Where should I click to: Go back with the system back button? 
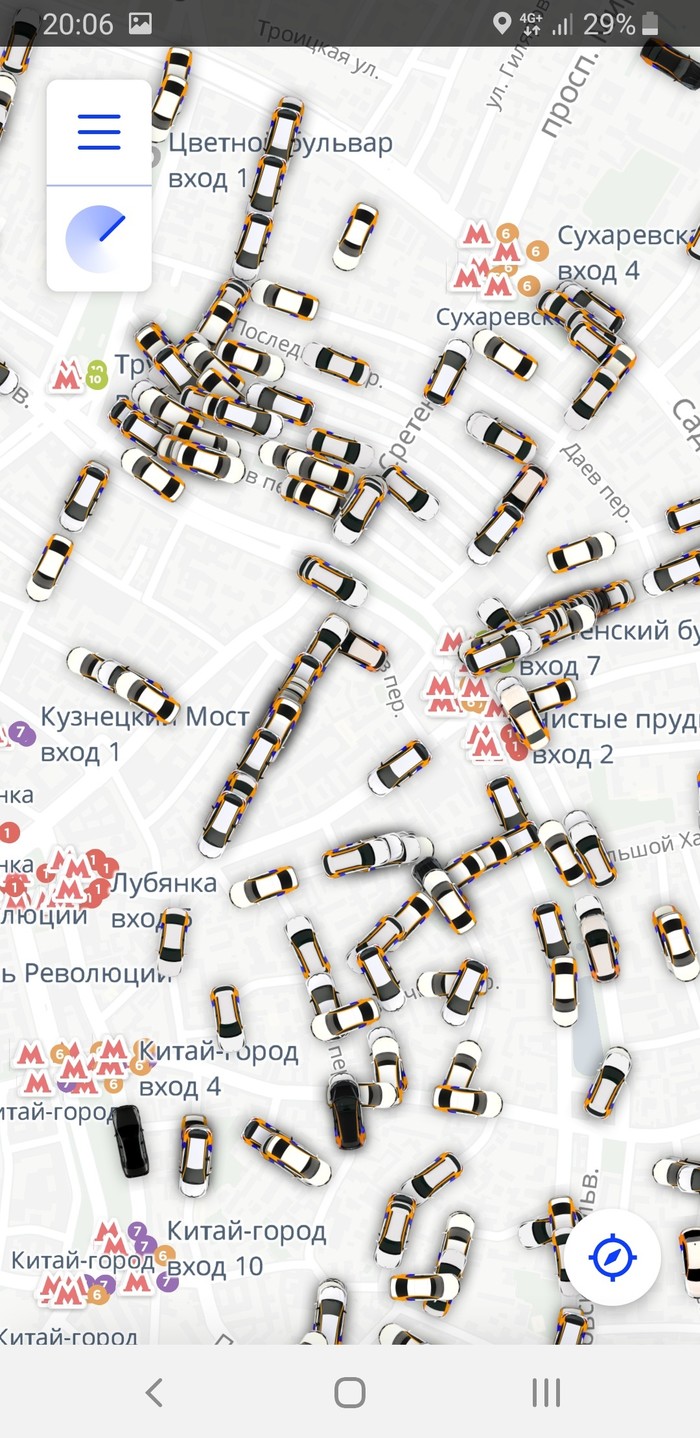pyautogui.click(x=154, y=1392)
